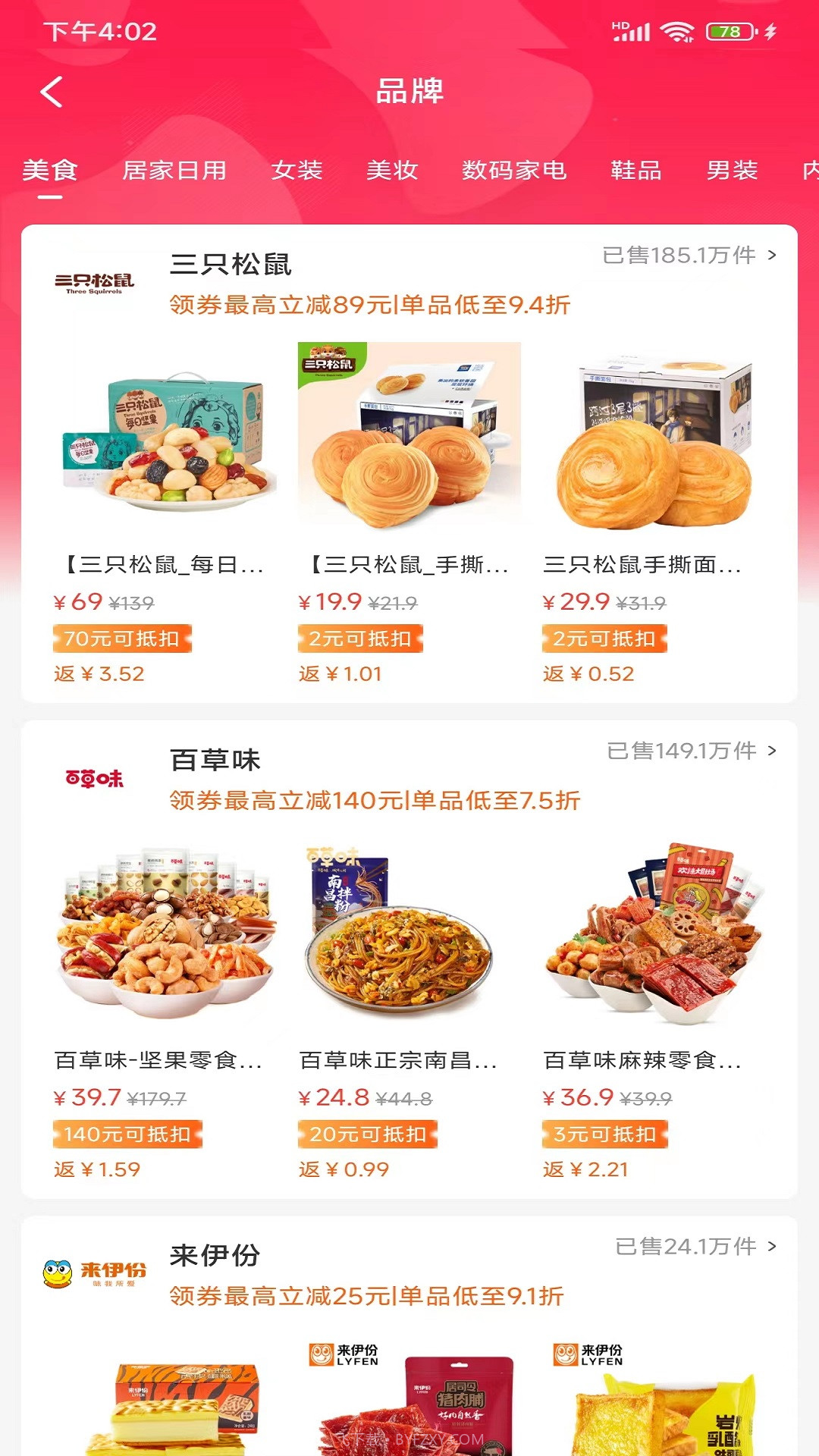The height and width of the screenshot is (1456, 819).
Task: Select the 数码家电 category tab
Action: click(x=513, y=171)
